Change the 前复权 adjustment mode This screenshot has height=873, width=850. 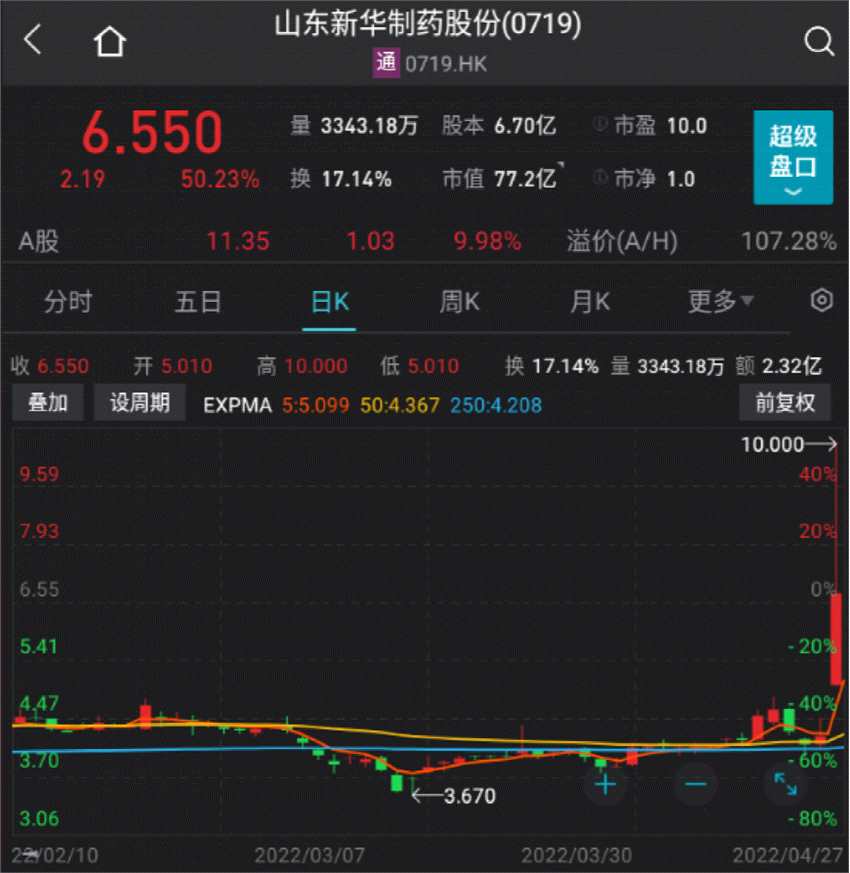[x=785, y=404]
